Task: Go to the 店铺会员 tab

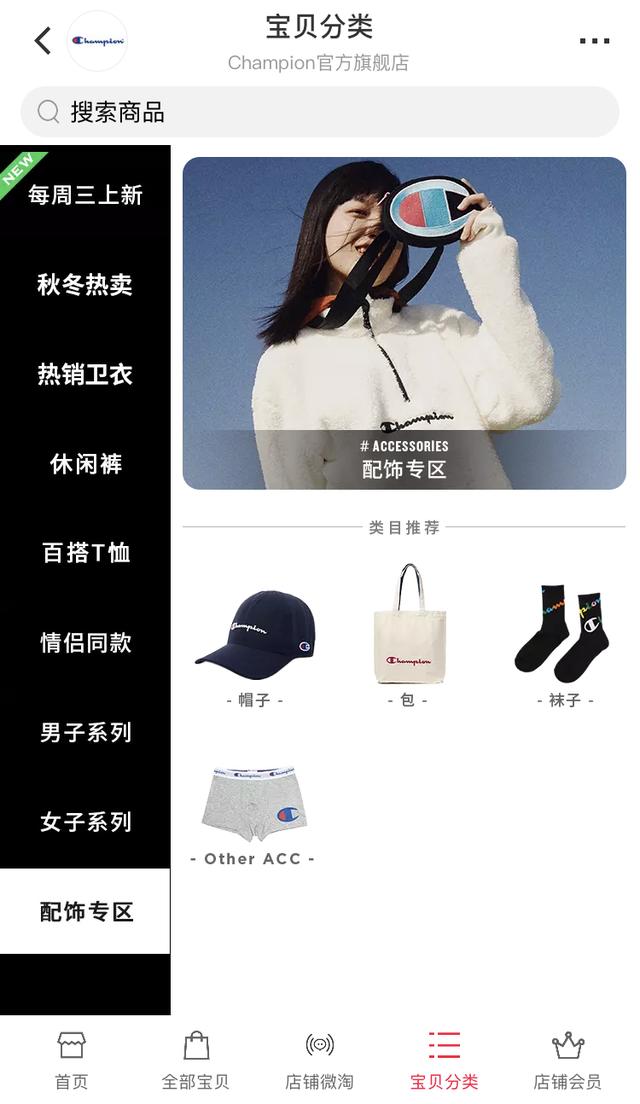Action: 567,1060
